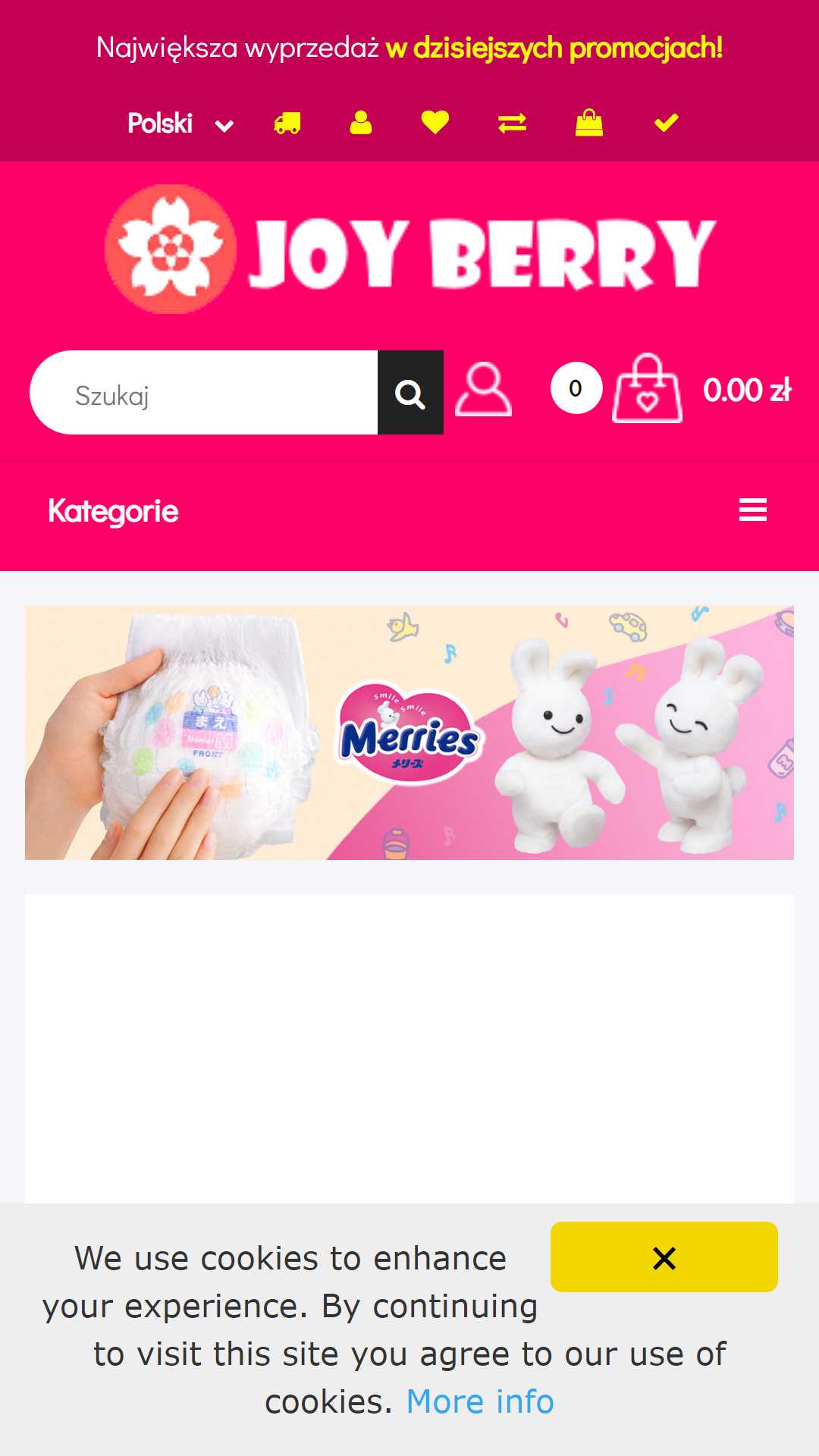Tap the delivery truck icon
Screen dimensions: 819x1456
point(287,123)
